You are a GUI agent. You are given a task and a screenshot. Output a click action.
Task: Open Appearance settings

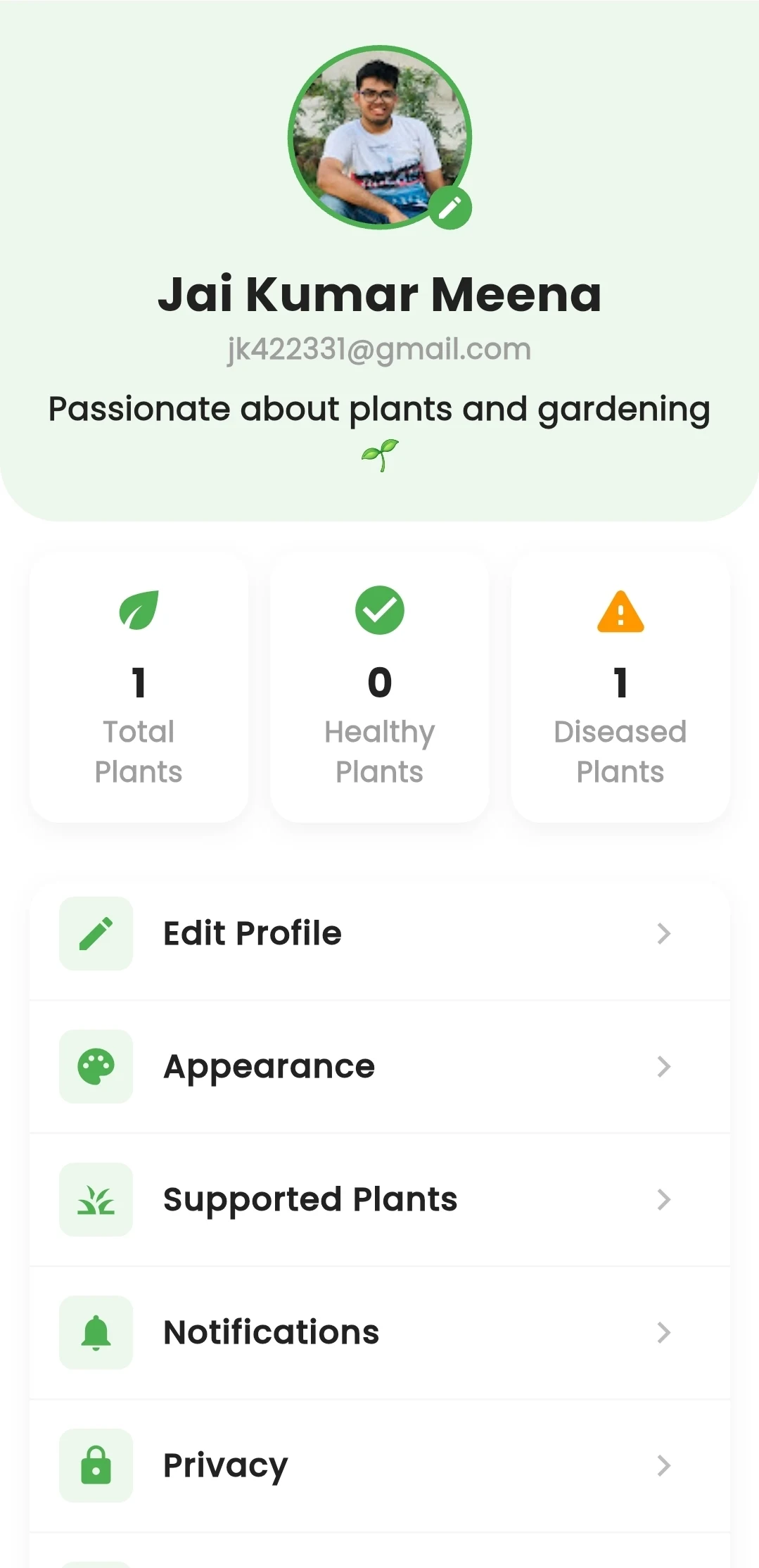coord(380,1066)
